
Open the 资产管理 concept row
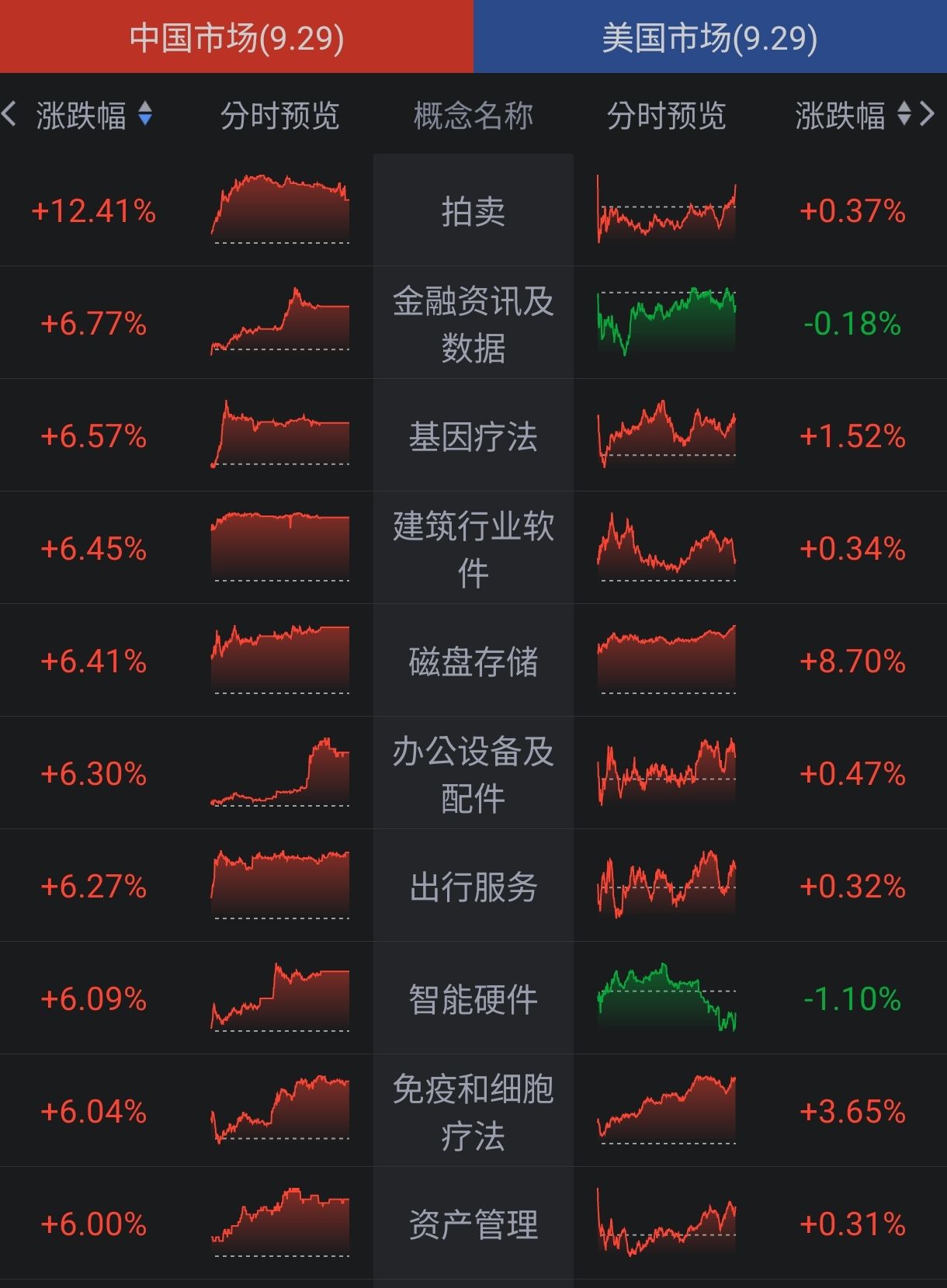(x=473, y=1224)
